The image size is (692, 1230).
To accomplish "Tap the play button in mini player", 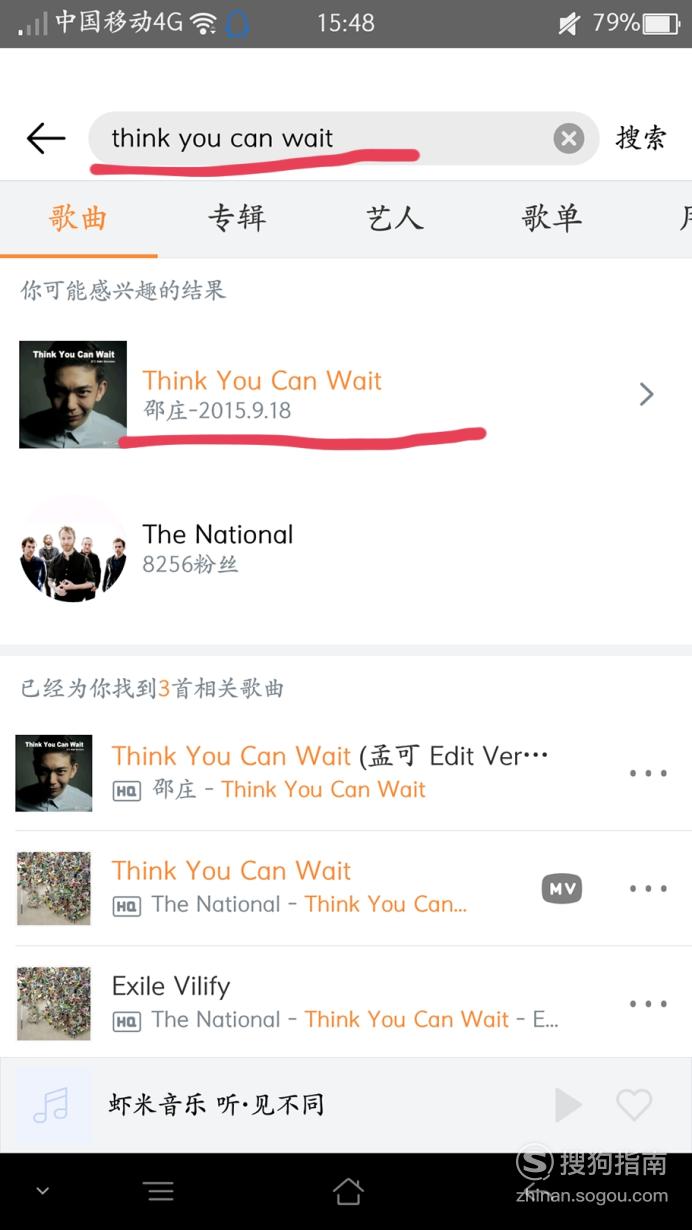I will [568, 1105].
